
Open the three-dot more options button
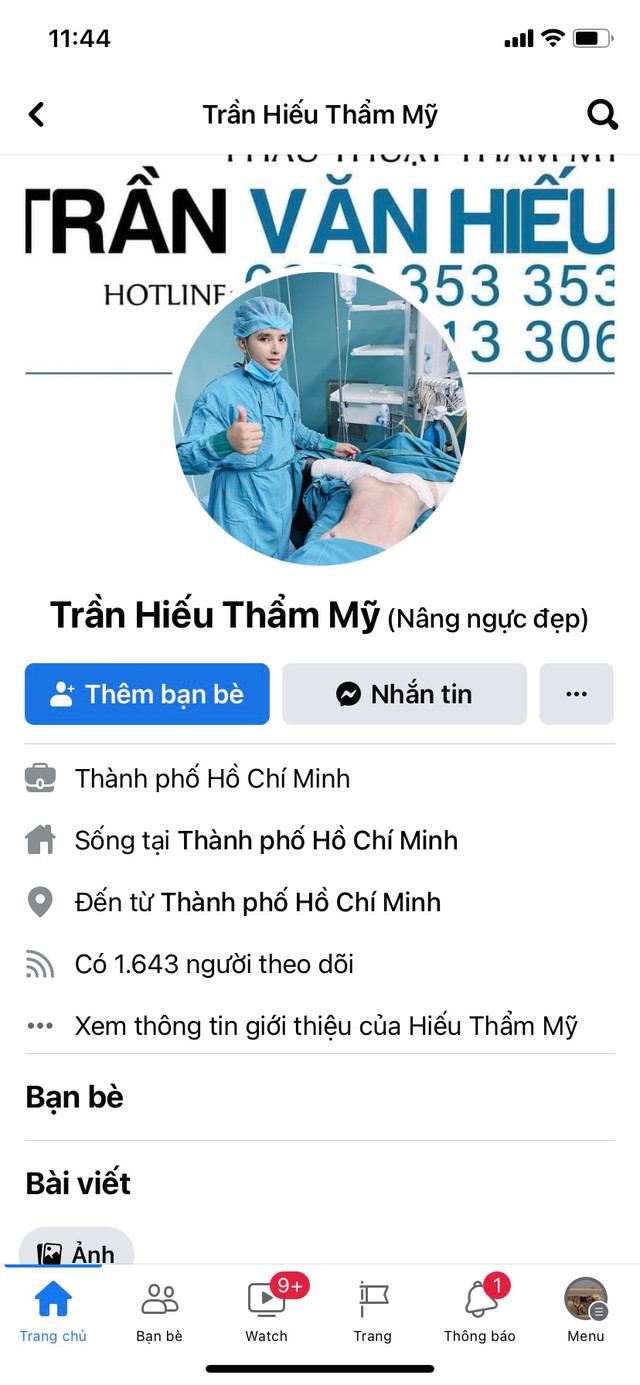576,694
